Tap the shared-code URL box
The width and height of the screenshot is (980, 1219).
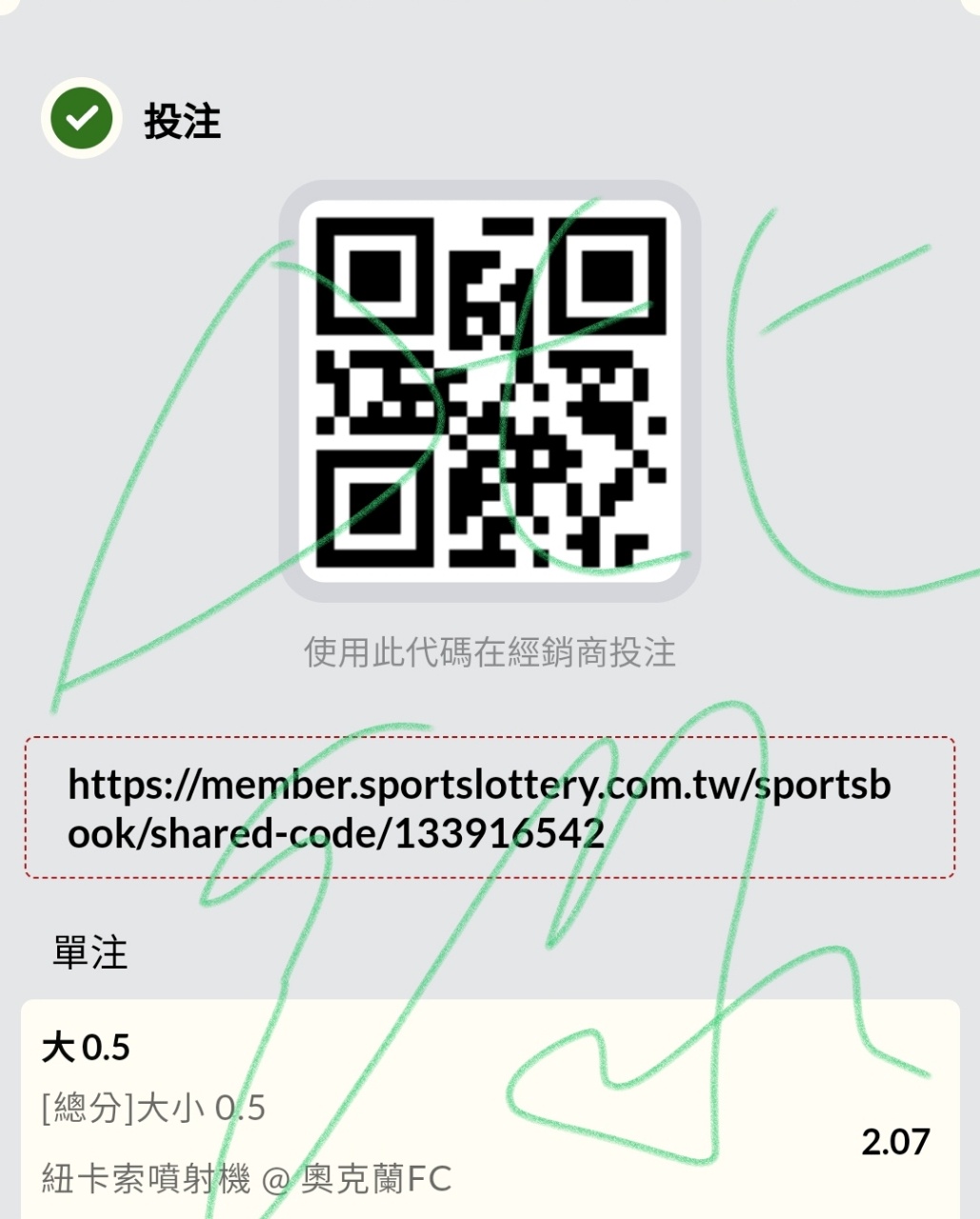(x=490, y=808)
